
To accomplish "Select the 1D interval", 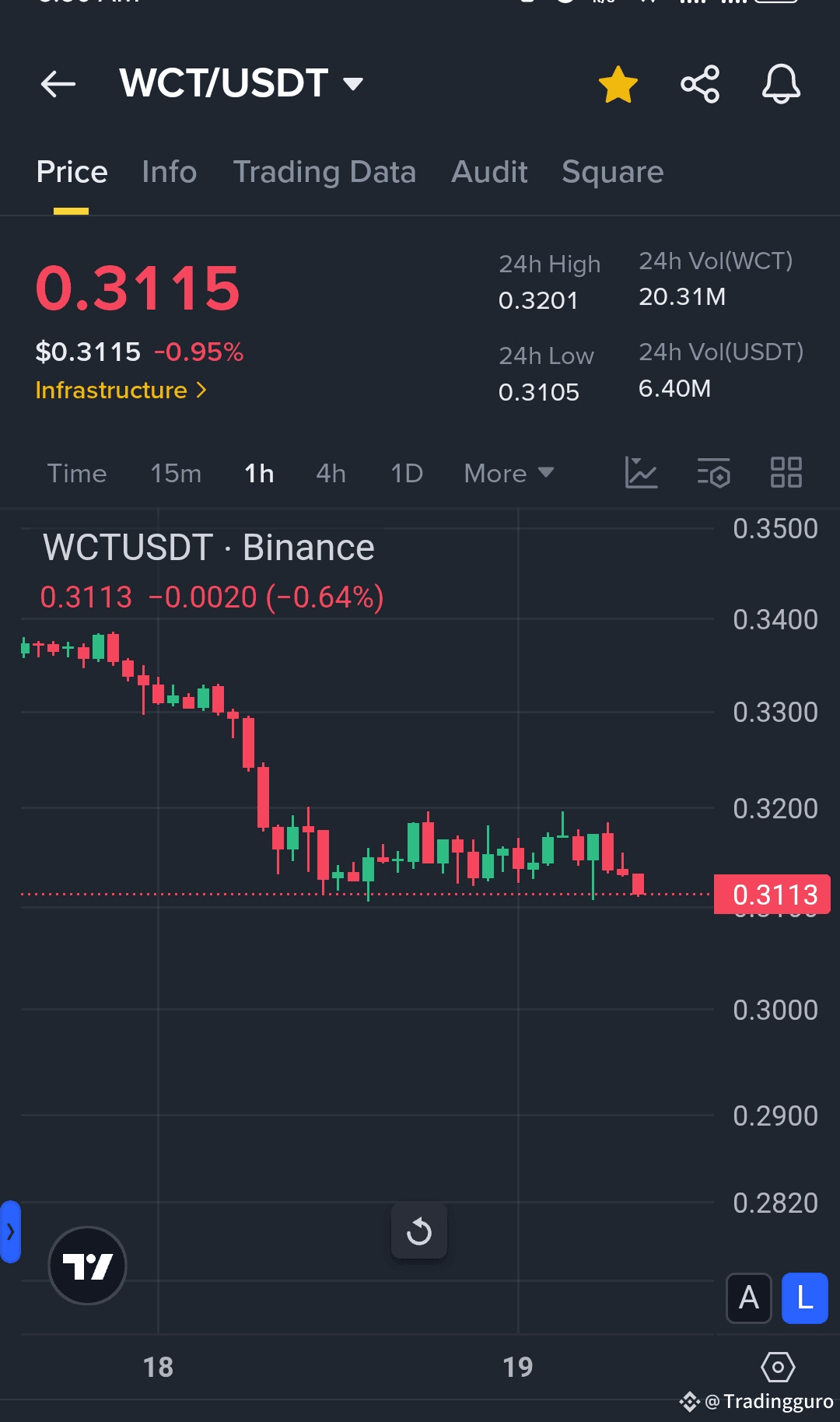I will coord(407,473).
